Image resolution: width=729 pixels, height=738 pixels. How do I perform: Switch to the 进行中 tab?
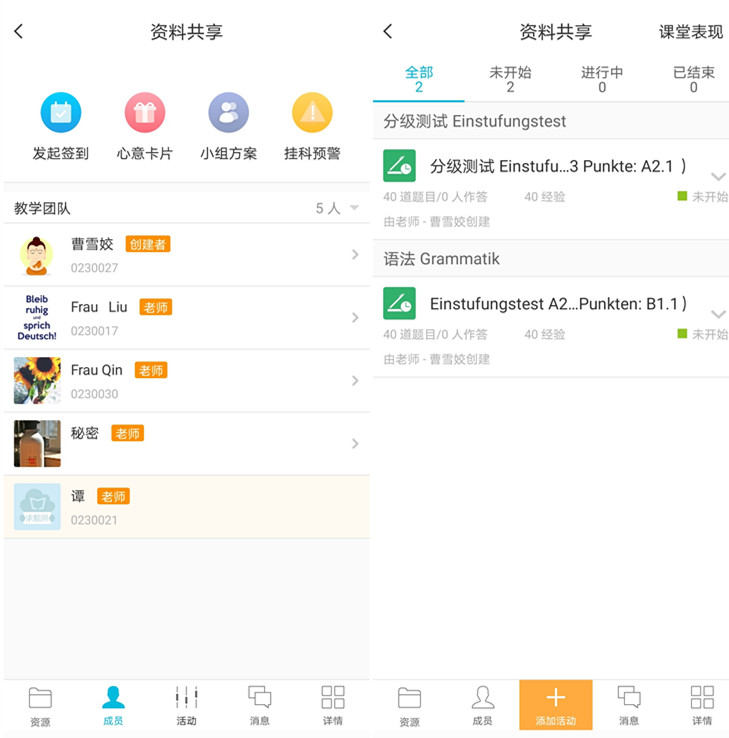coord(602,79)
